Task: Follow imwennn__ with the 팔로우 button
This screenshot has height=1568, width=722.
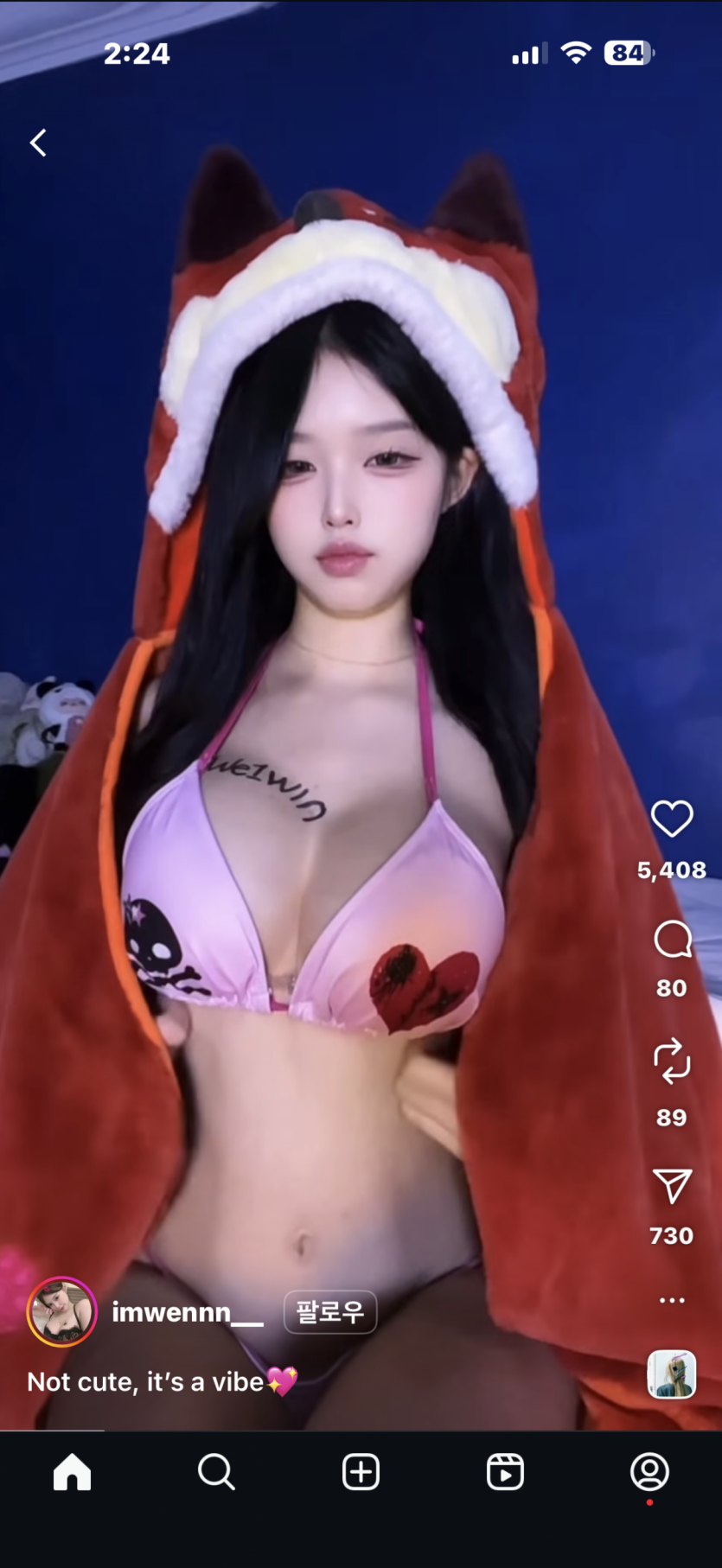Action: tap(330, 1312)
